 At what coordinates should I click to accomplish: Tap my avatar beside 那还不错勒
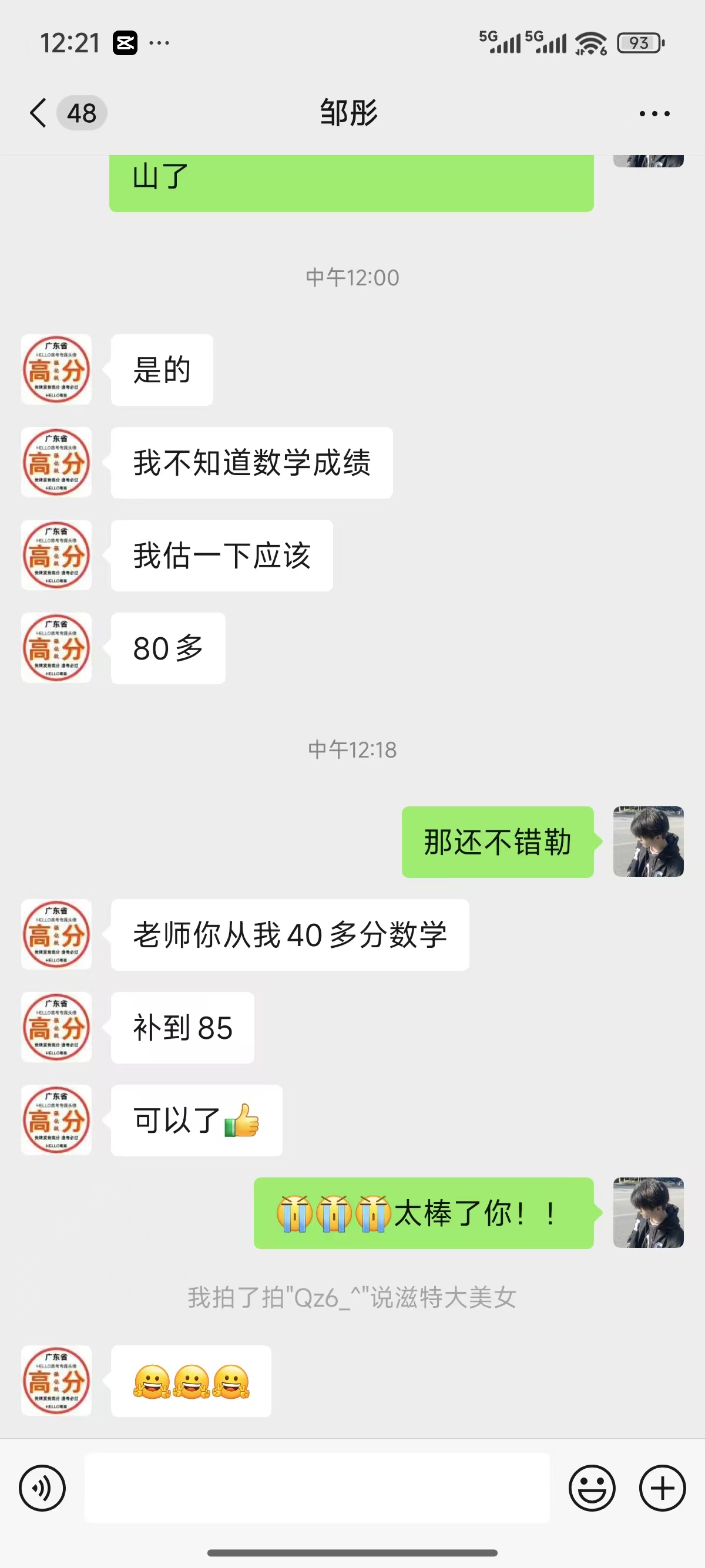pos(648,842)
